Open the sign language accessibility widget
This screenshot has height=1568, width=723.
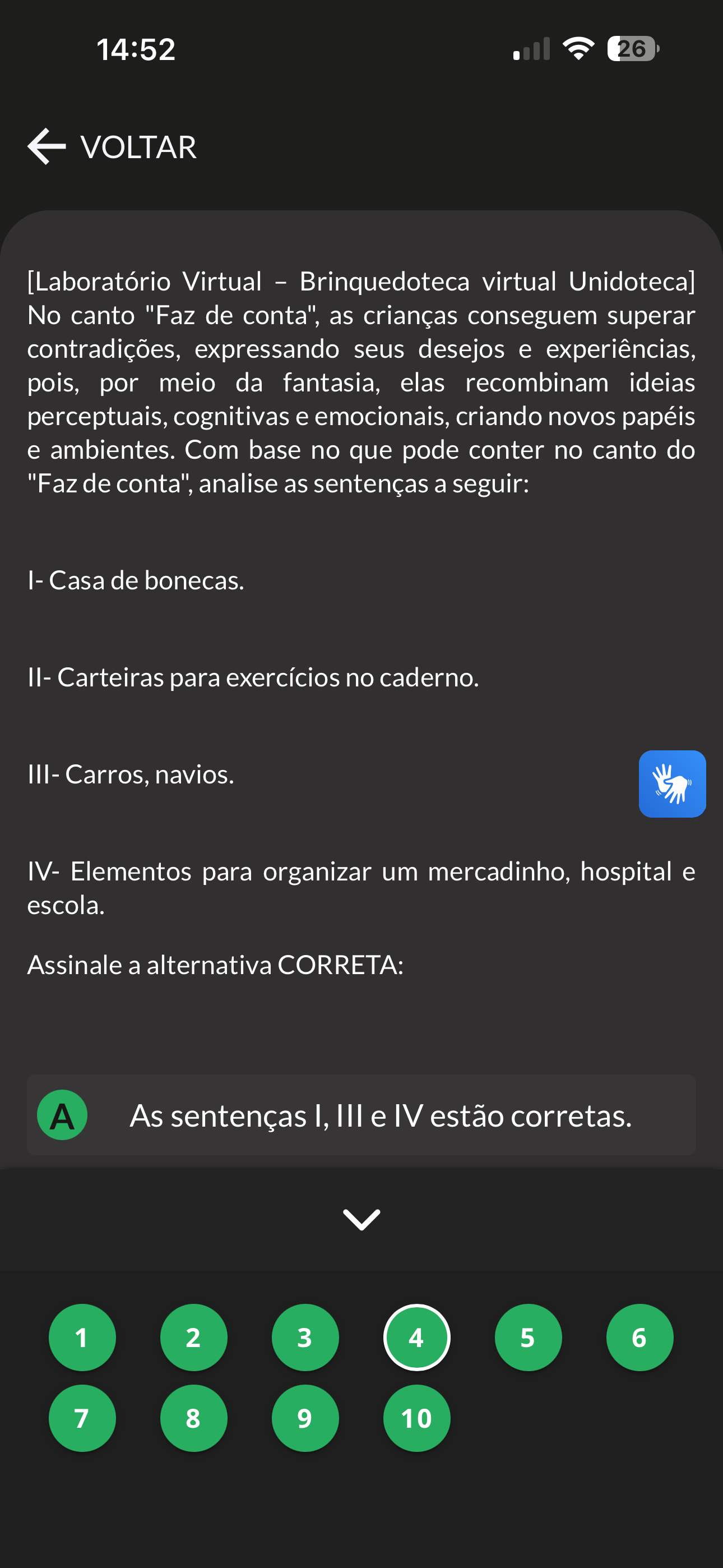pyautogui.click(x=672, y=783)
